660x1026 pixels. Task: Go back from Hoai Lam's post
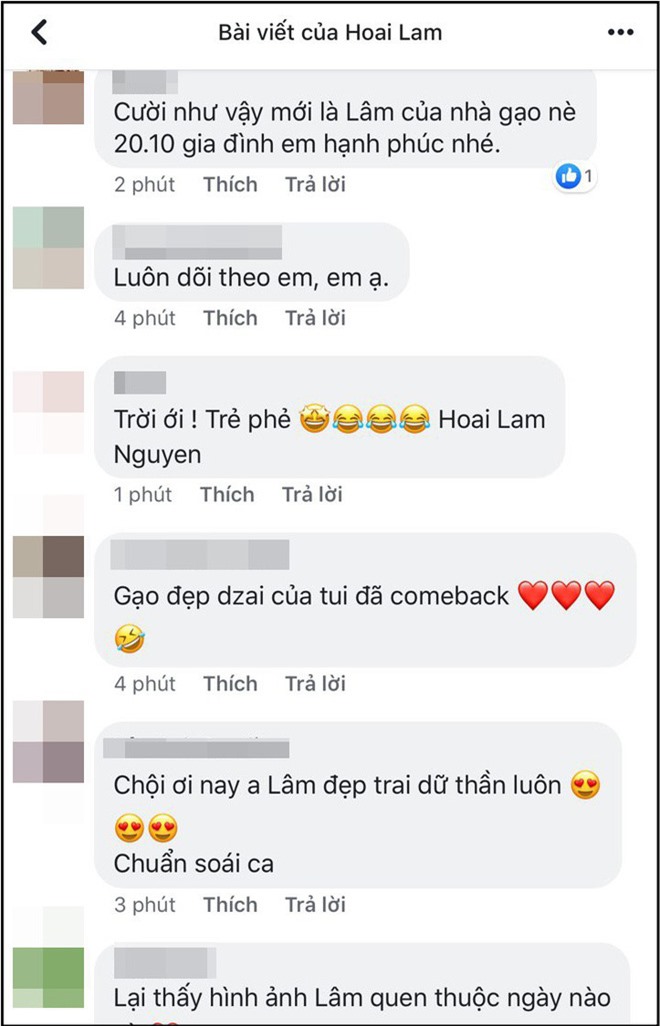(x=40, y=33)
